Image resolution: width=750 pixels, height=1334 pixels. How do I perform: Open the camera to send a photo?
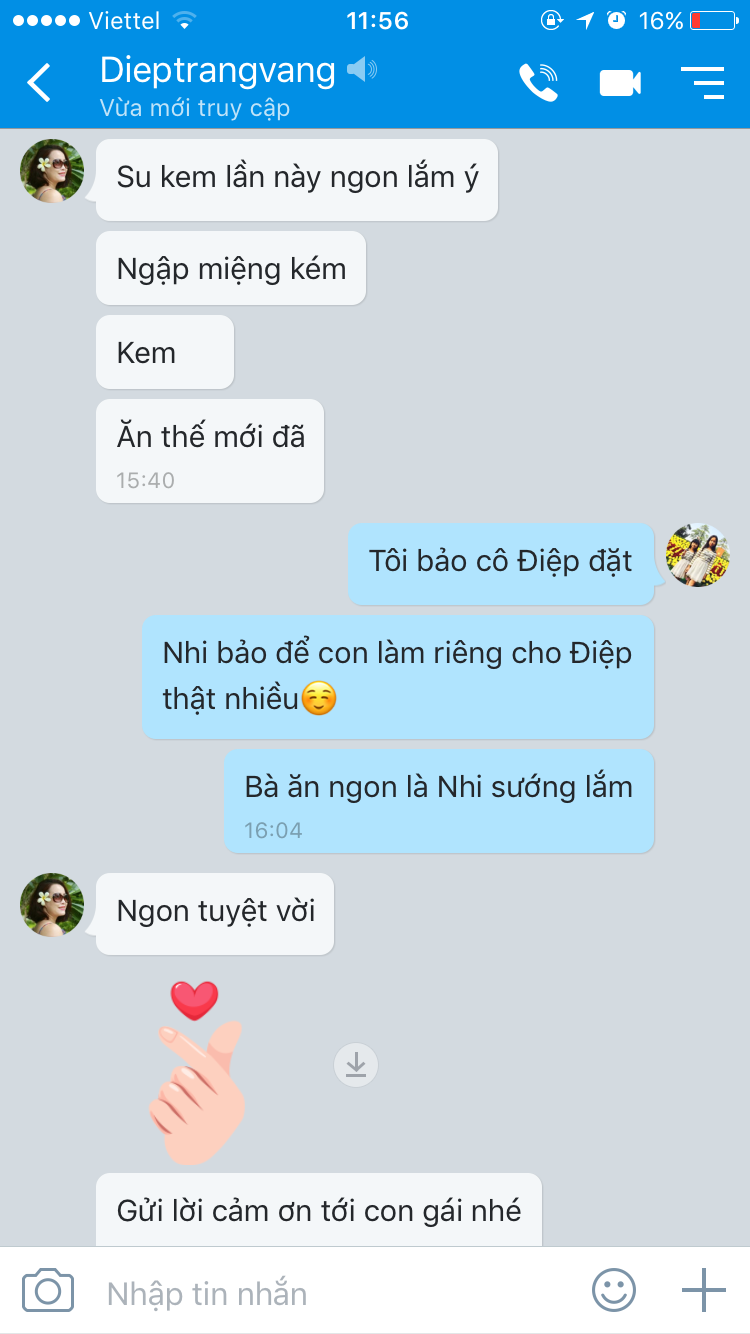click(48, 1291)
